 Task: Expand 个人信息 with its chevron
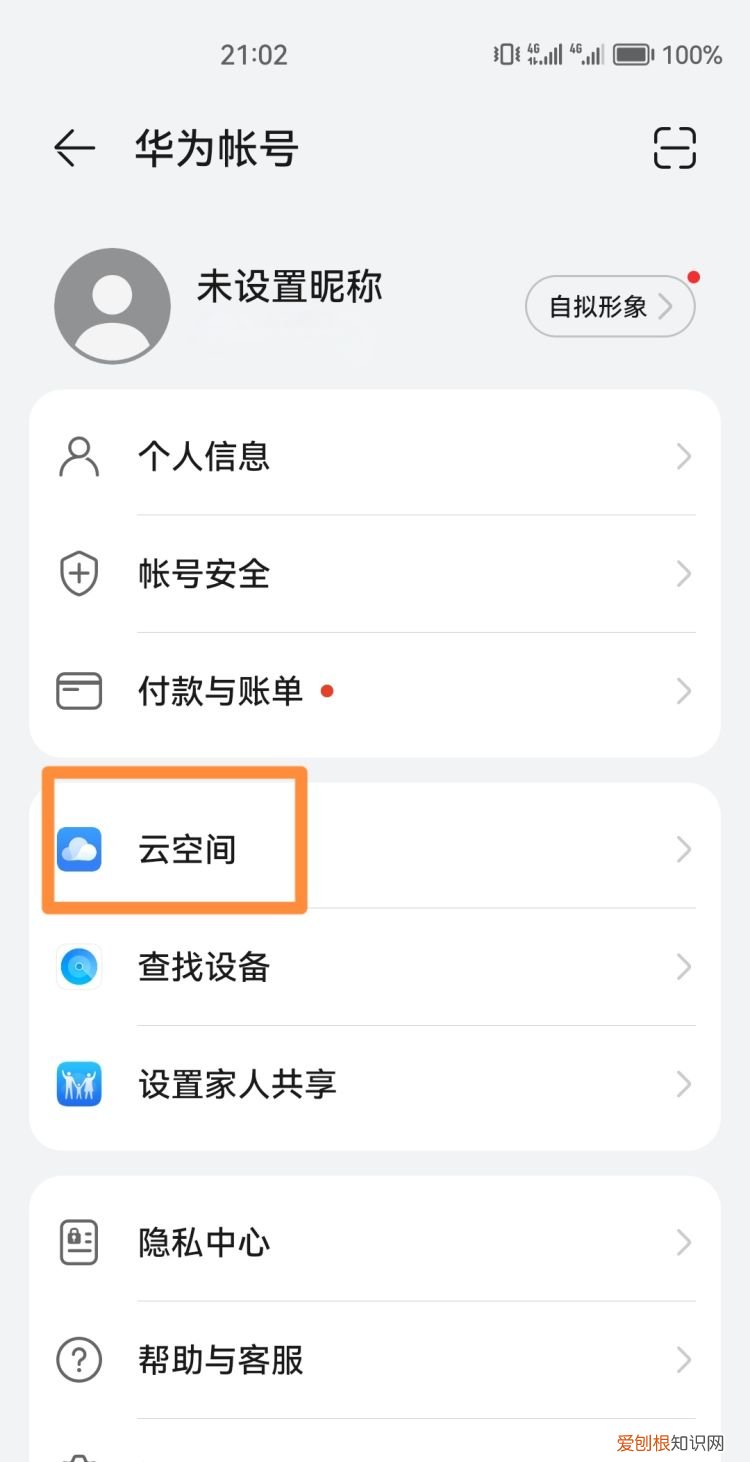point(683,456)
